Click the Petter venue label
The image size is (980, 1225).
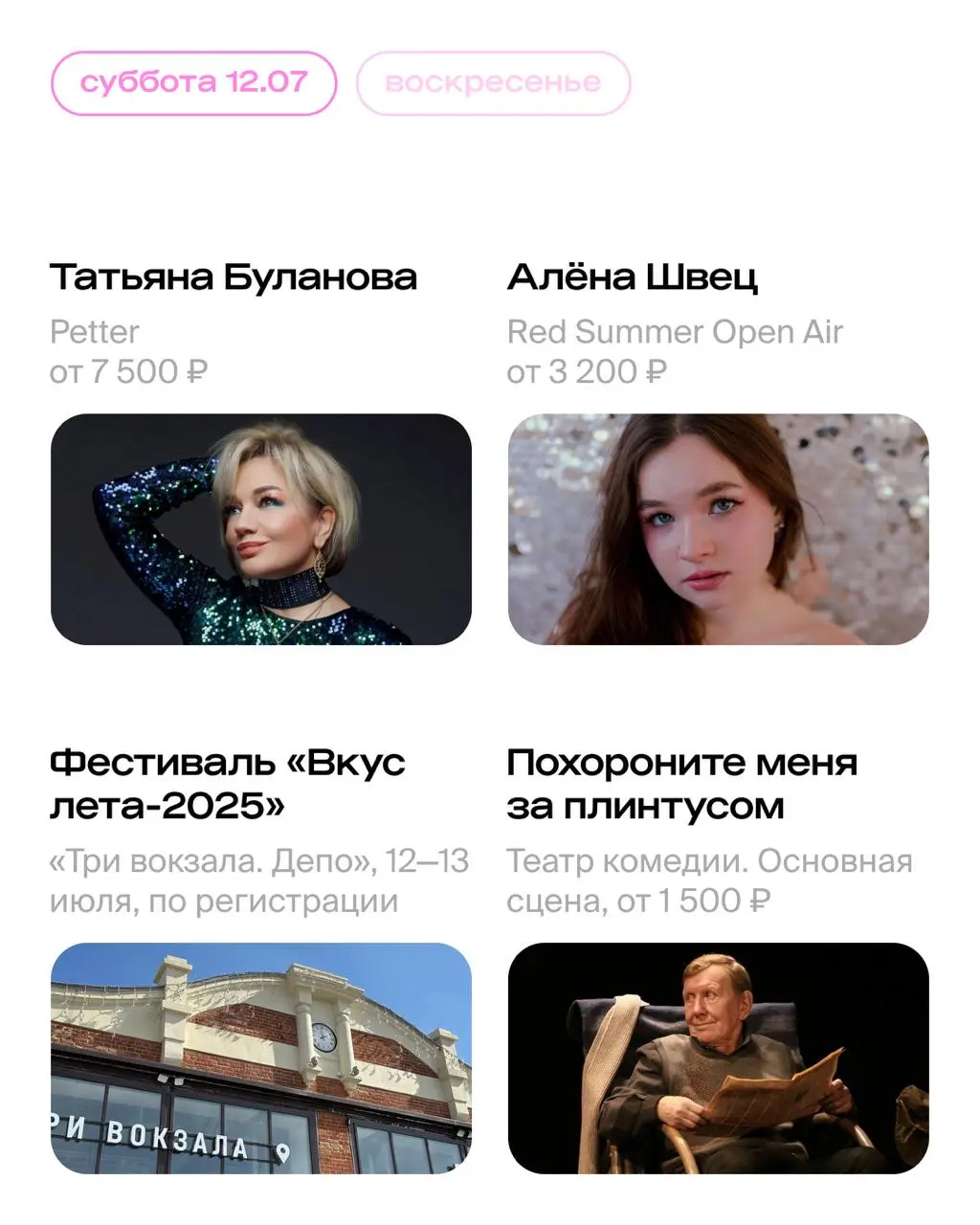click(x=94, y=332)
